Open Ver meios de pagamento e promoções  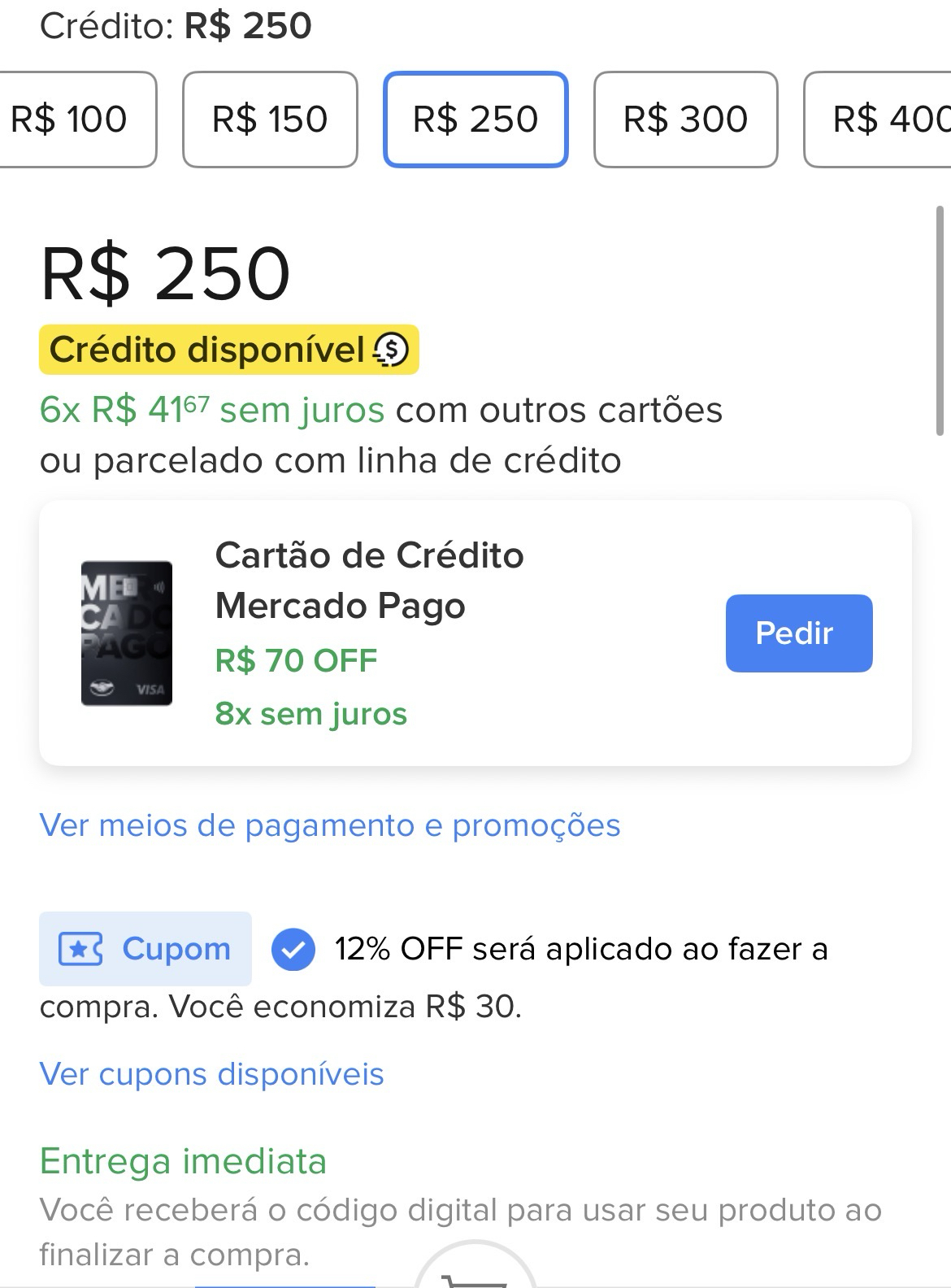330,825
